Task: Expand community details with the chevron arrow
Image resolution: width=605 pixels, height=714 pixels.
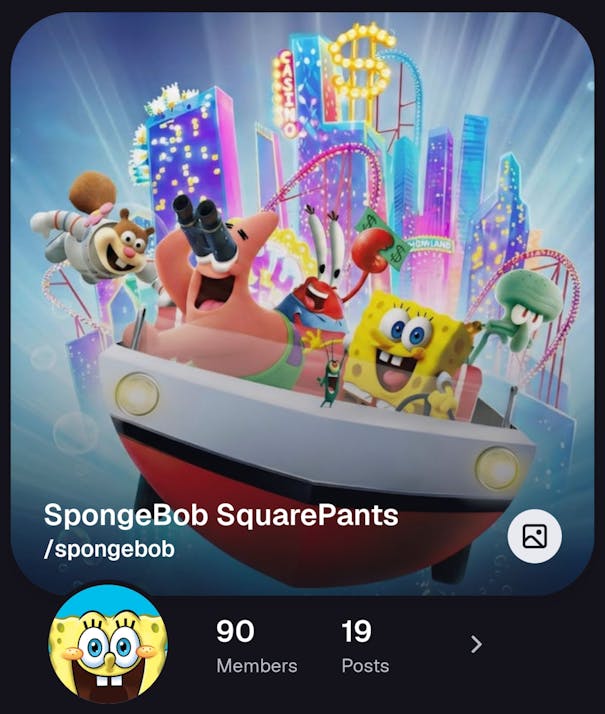Action: click(x=476, y=645)
